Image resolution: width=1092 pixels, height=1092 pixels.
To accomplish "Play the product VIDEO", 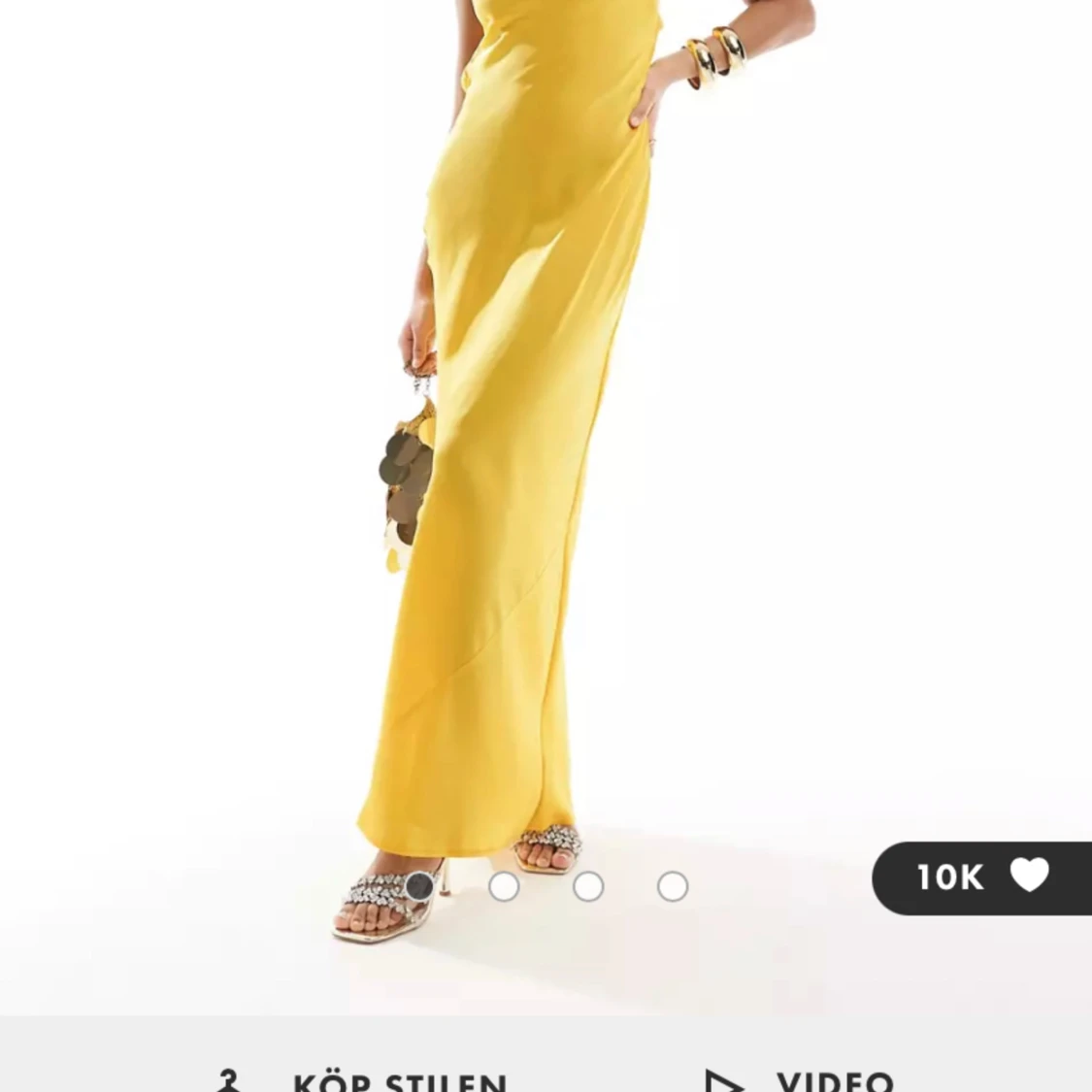I will tap(800, 1079).
